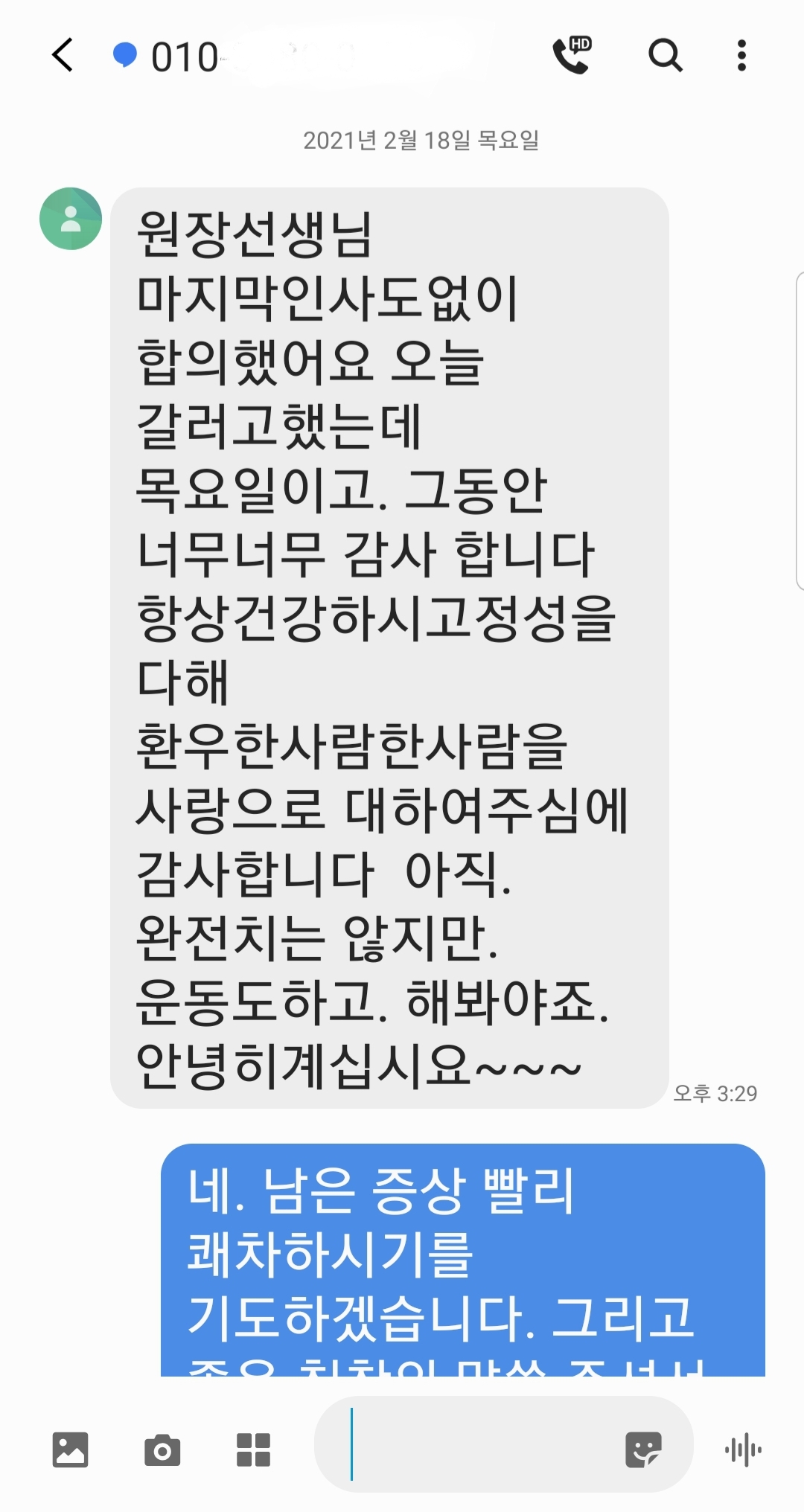The image size is (804, 1512).
Task: Open the three-dot overflow menu
Action: coord(741,56)
